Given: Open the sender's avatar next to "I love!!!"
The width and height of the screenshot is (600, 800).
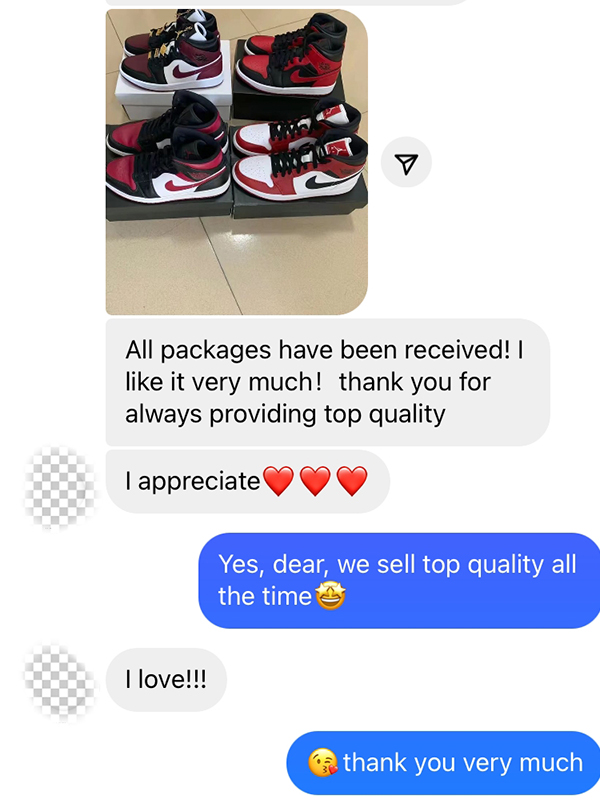Looking at the screenshot, I should pos(57,683).
